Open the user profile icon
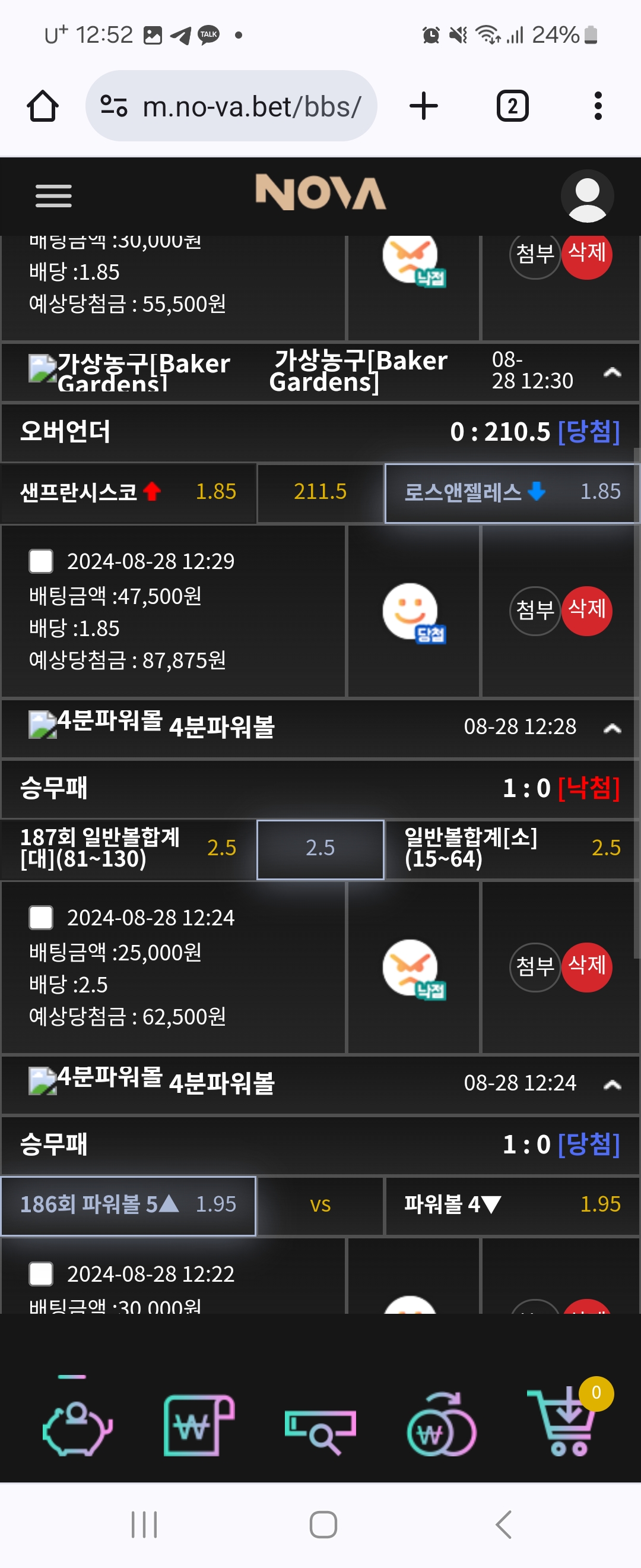Screen dimensions: 641x1568 point(587,195)
